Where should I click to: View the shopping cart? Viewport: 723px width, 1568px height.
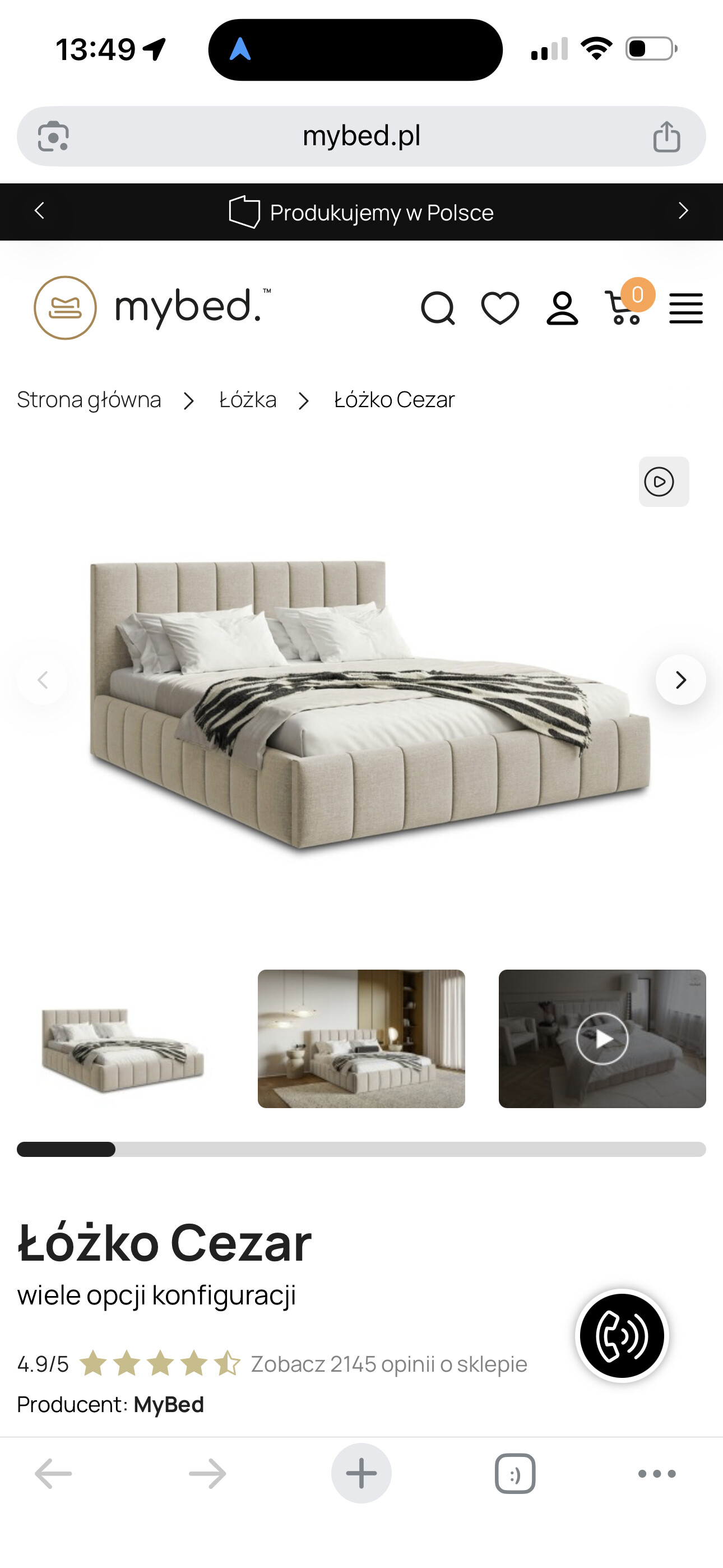tap(624, 307)
